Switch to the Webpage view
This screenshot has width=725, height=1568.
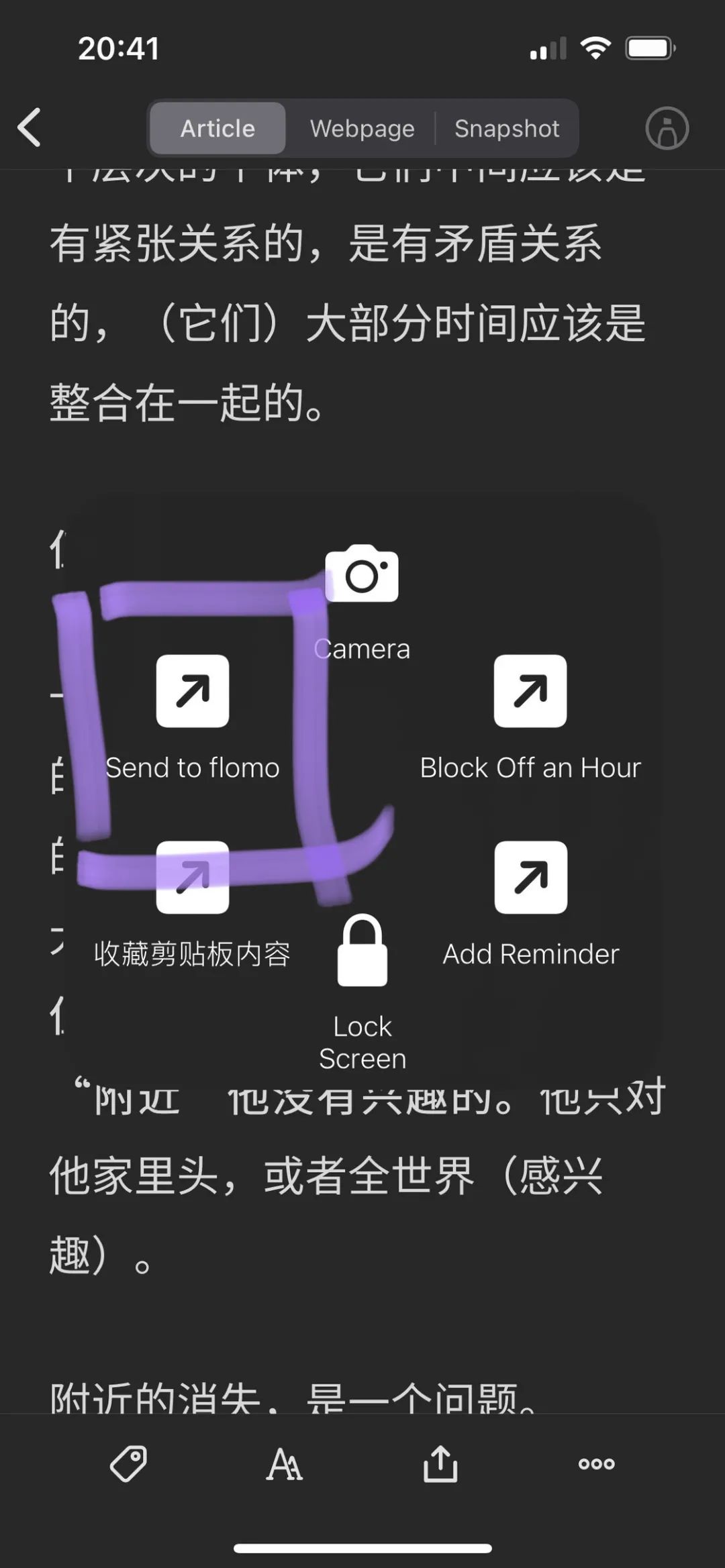click(x=362, y=128)
